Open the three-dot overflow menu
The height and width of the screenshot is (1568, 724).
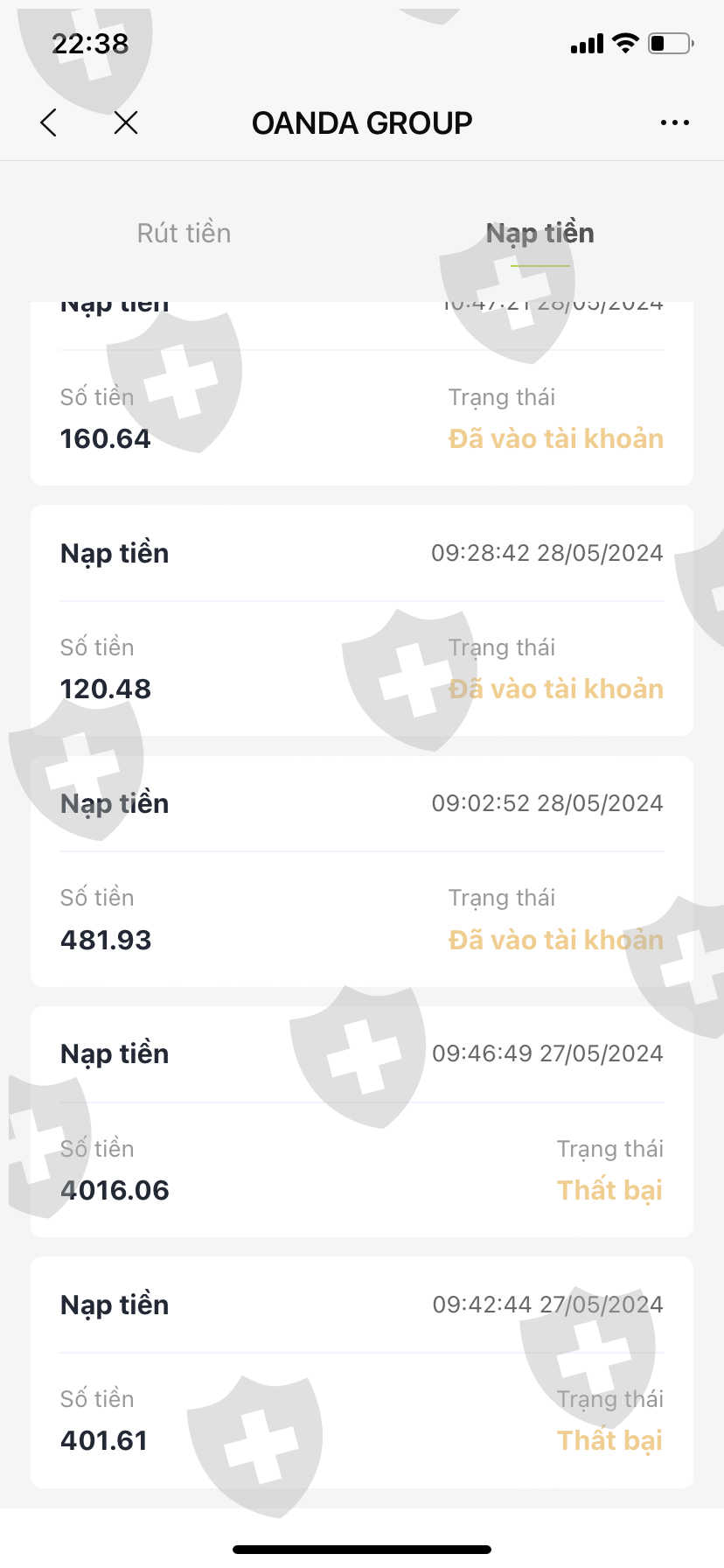point(674,122)
